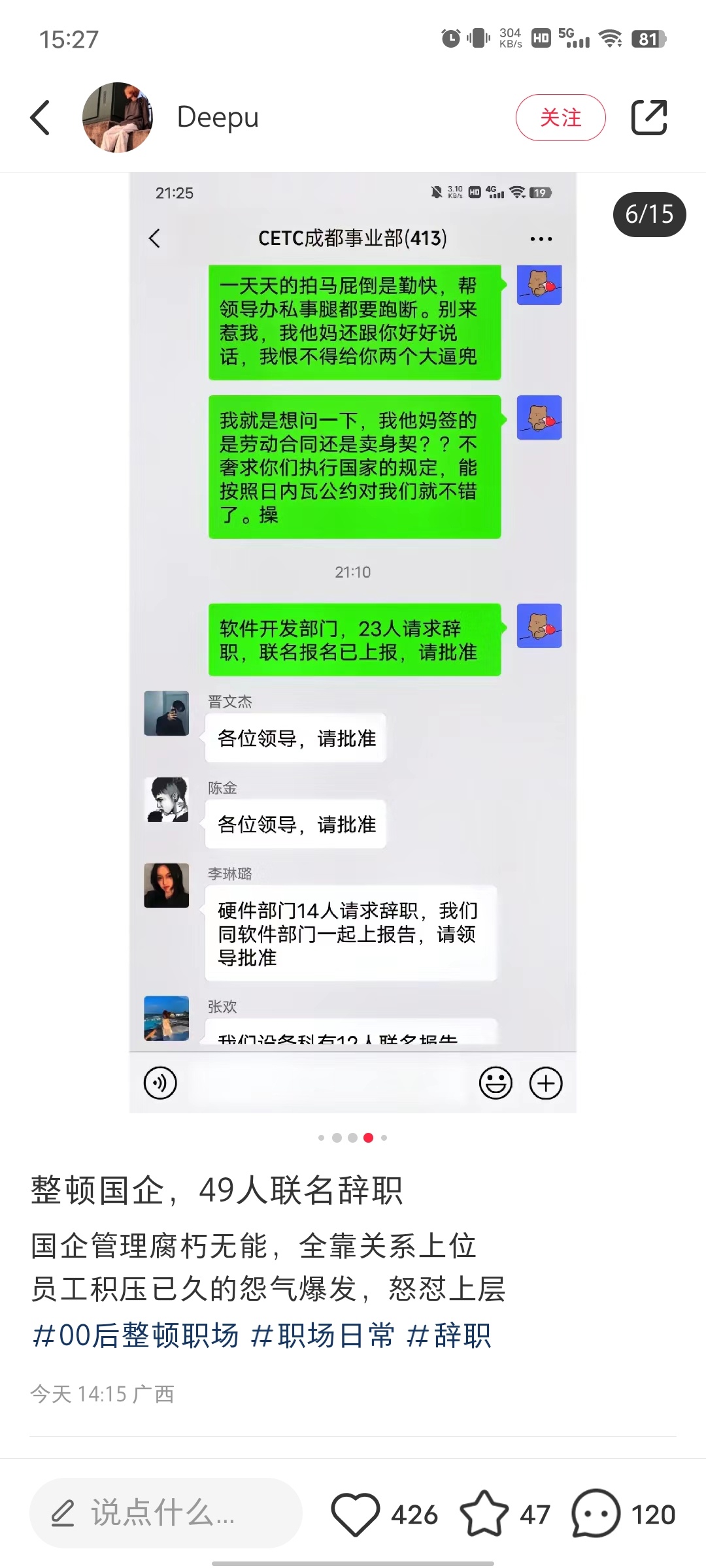The height and width of the screenshot is (1568, 706).
Task: Follow Deepu with the 关注 button
Action: click(x=560, y=118)
